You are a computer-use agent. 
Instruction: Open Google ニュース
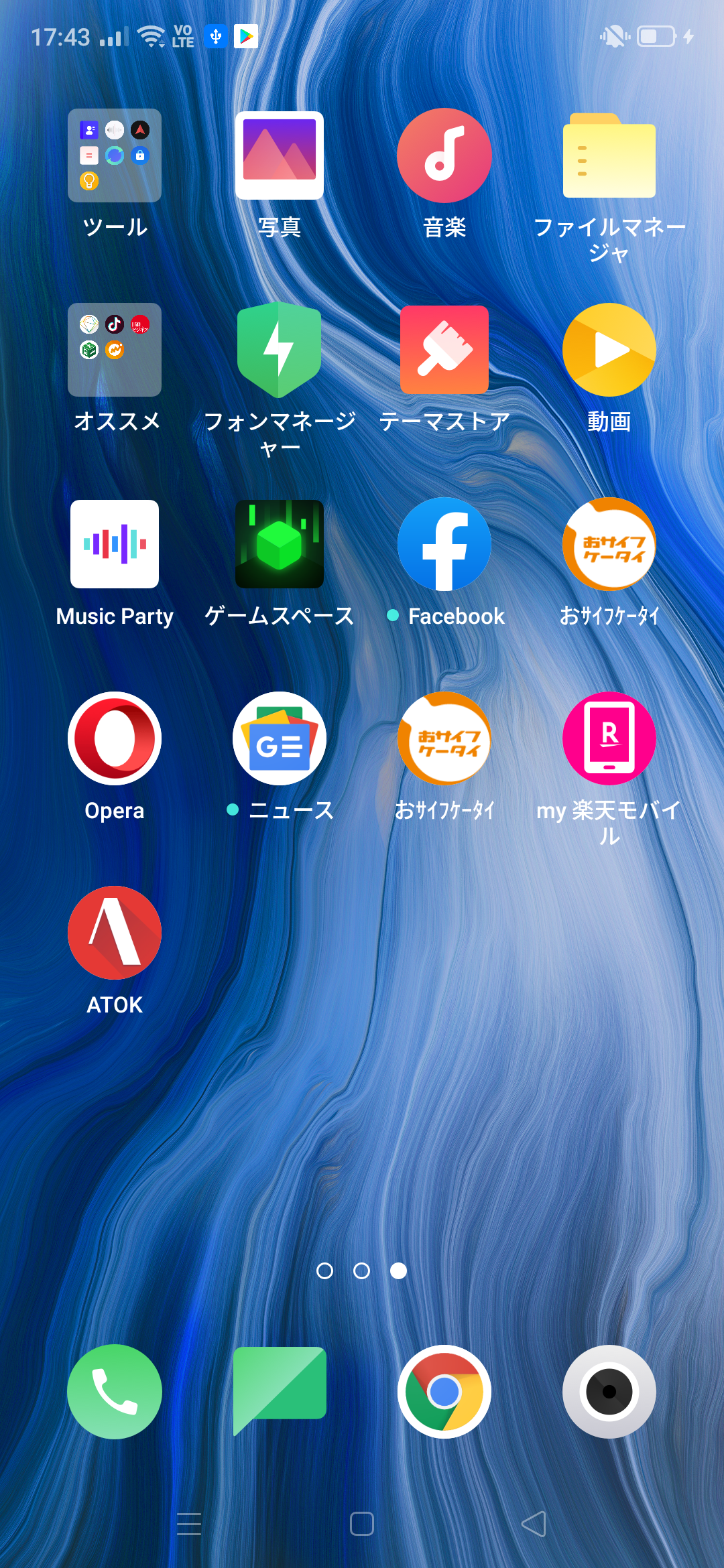click(x=280, y=738)
